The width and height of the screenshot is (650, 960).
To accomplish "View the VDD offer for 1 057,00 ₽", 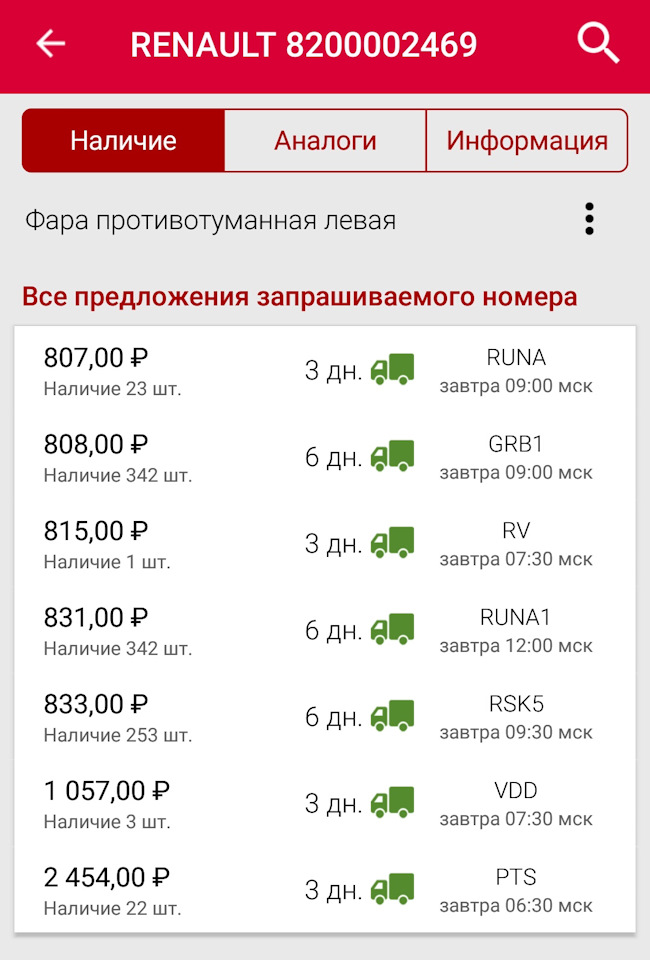I will coord(325,804).
